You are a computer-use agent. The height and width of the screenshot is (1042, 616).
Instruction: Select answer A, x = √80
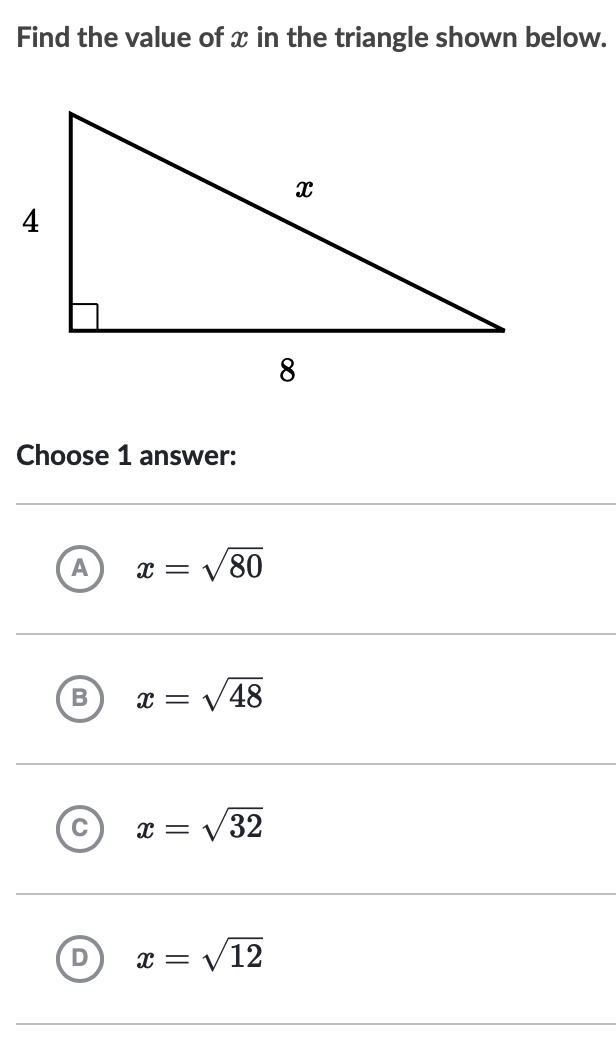[86, 567]
